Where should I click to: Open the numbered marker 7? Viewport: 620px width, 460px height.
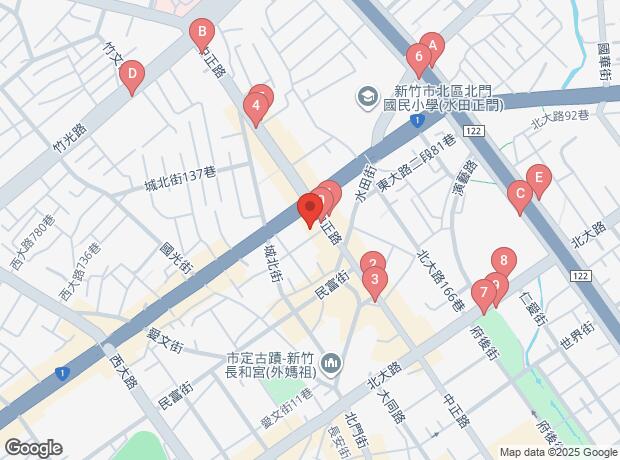[484, 295]
